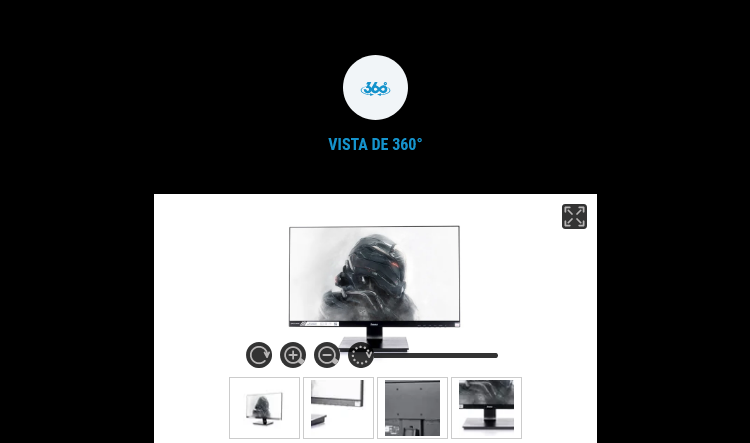This screenshot has width=750, height=443.
Task: Select the monitor stand close-up thumbnail
Action: (x=486, y=408)
